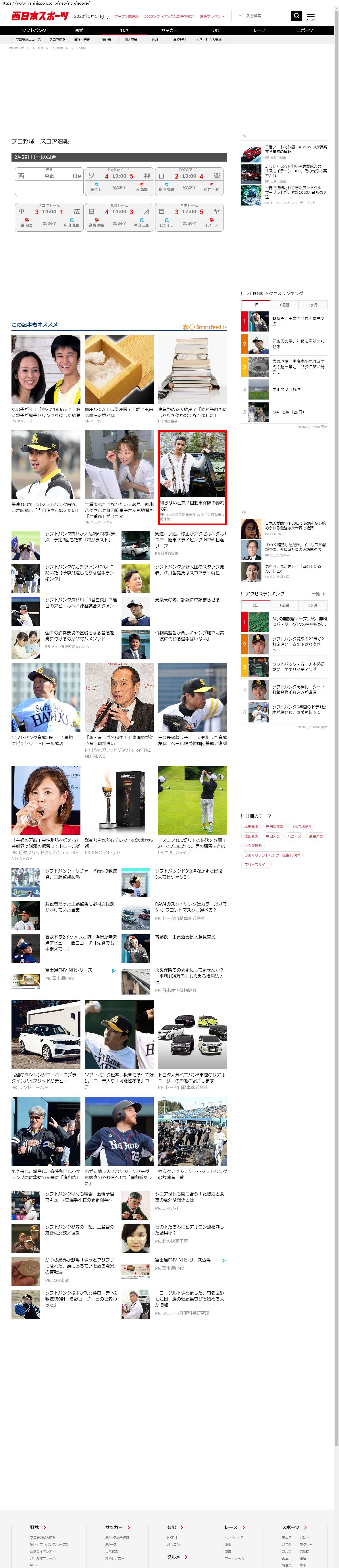Open ranking article 中止のプロ野球
Image resolution: width=339 pixels, height=1568 pixels.
pyautogui.click(x=286, y=389)
